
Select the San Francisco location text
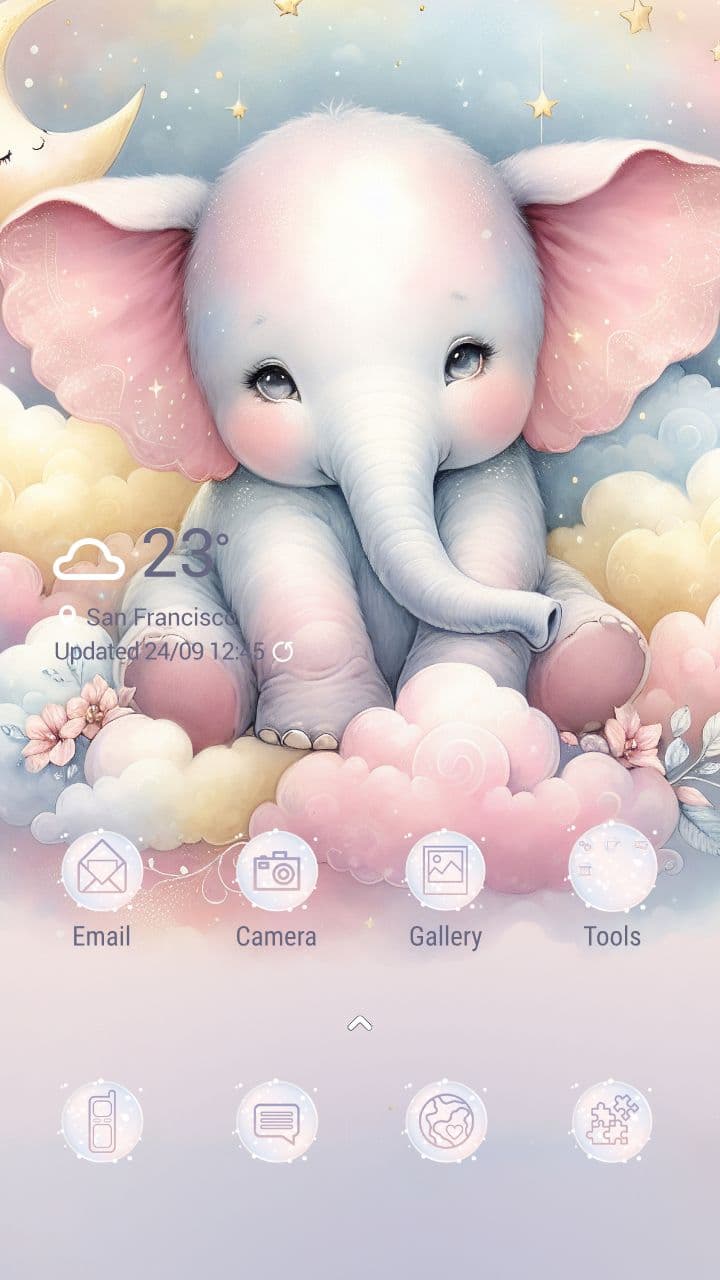tap(158, 616)
